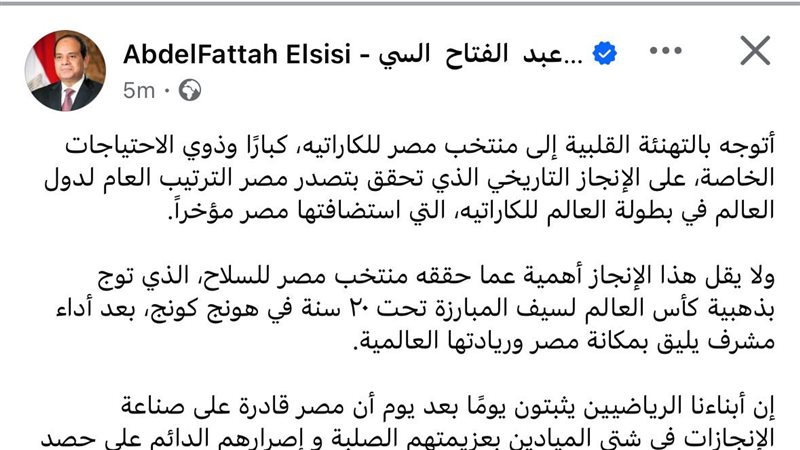Open the AbdelFattah Elsisi page name link
The height and width of the screenshot is (450, 800).
[x=350, y=54]
